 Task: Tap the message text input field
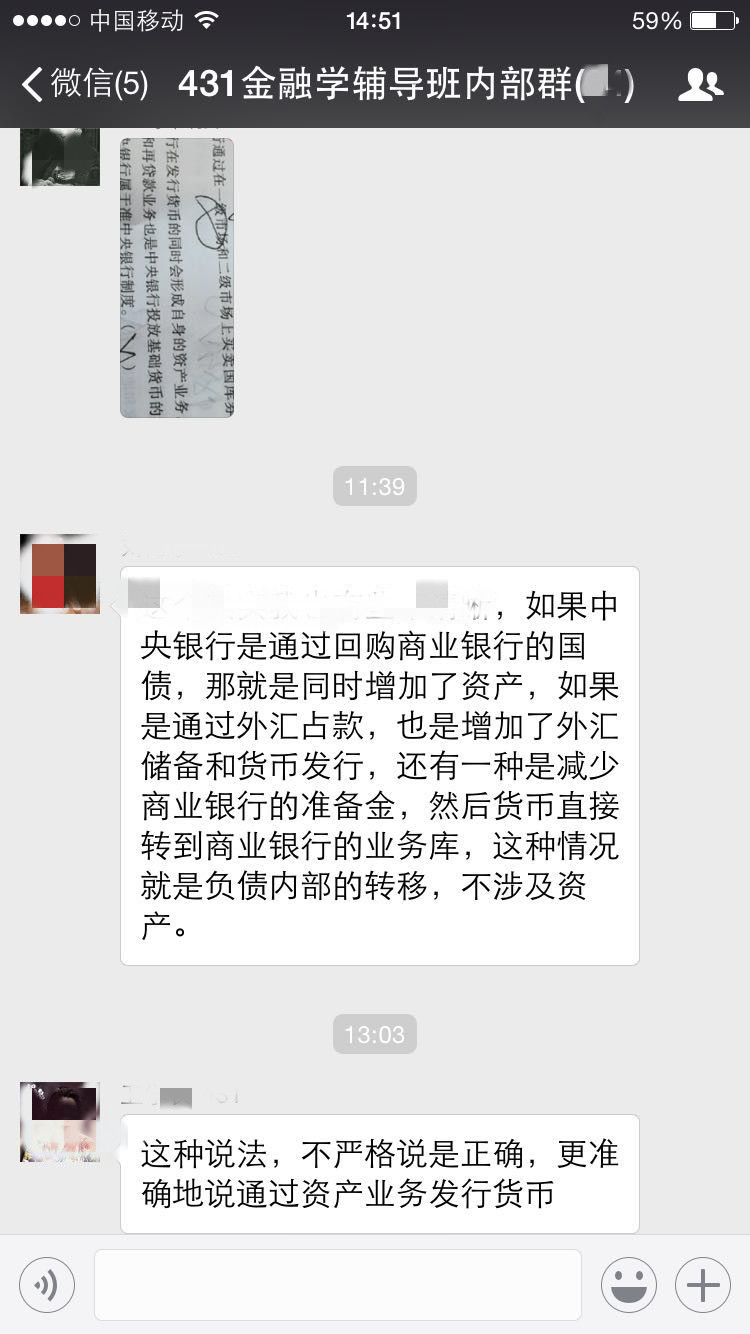[x=338, y=1284]
